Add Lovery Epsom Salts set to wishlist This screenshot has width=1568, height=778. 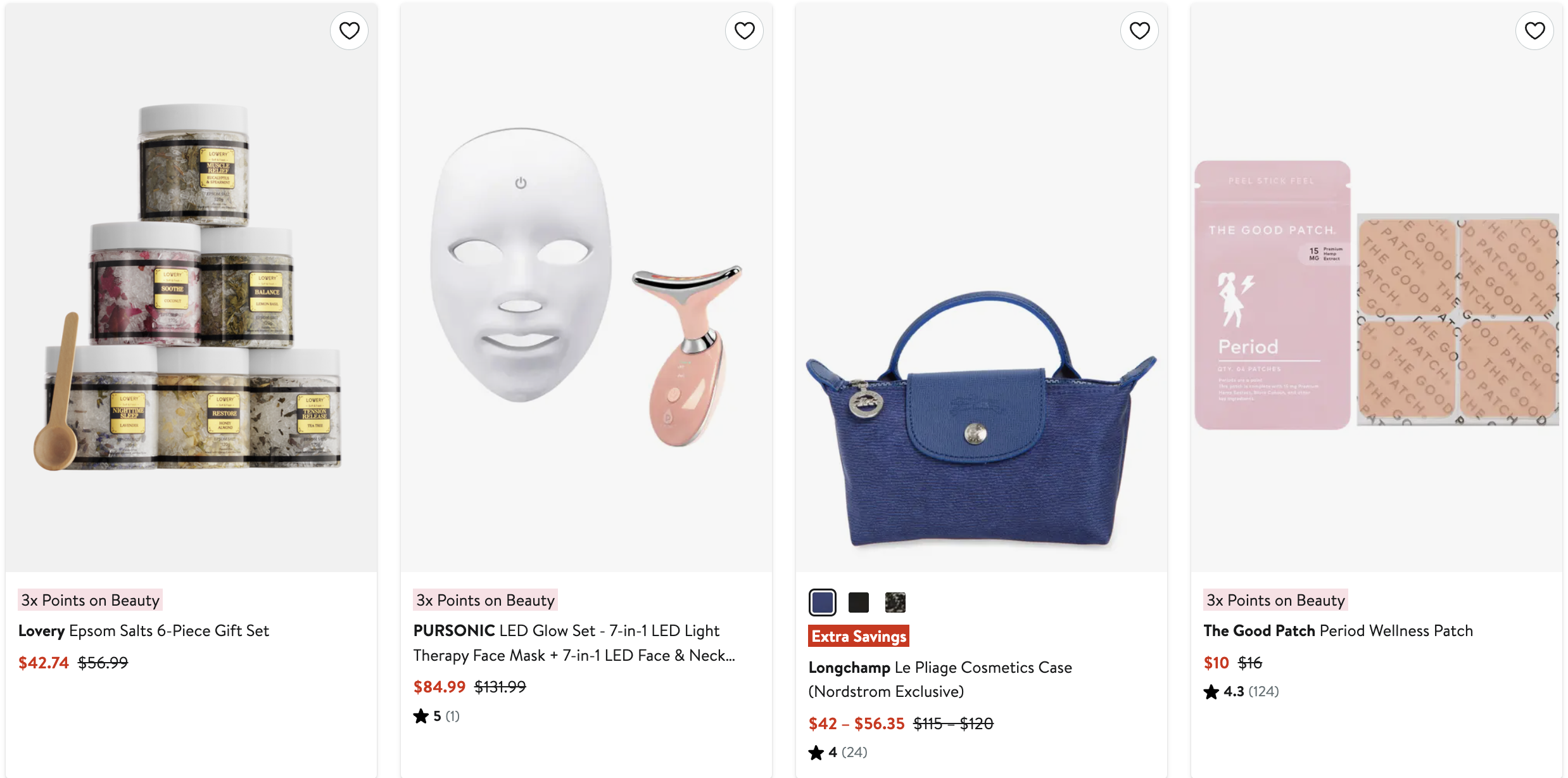tap(349, 30)
